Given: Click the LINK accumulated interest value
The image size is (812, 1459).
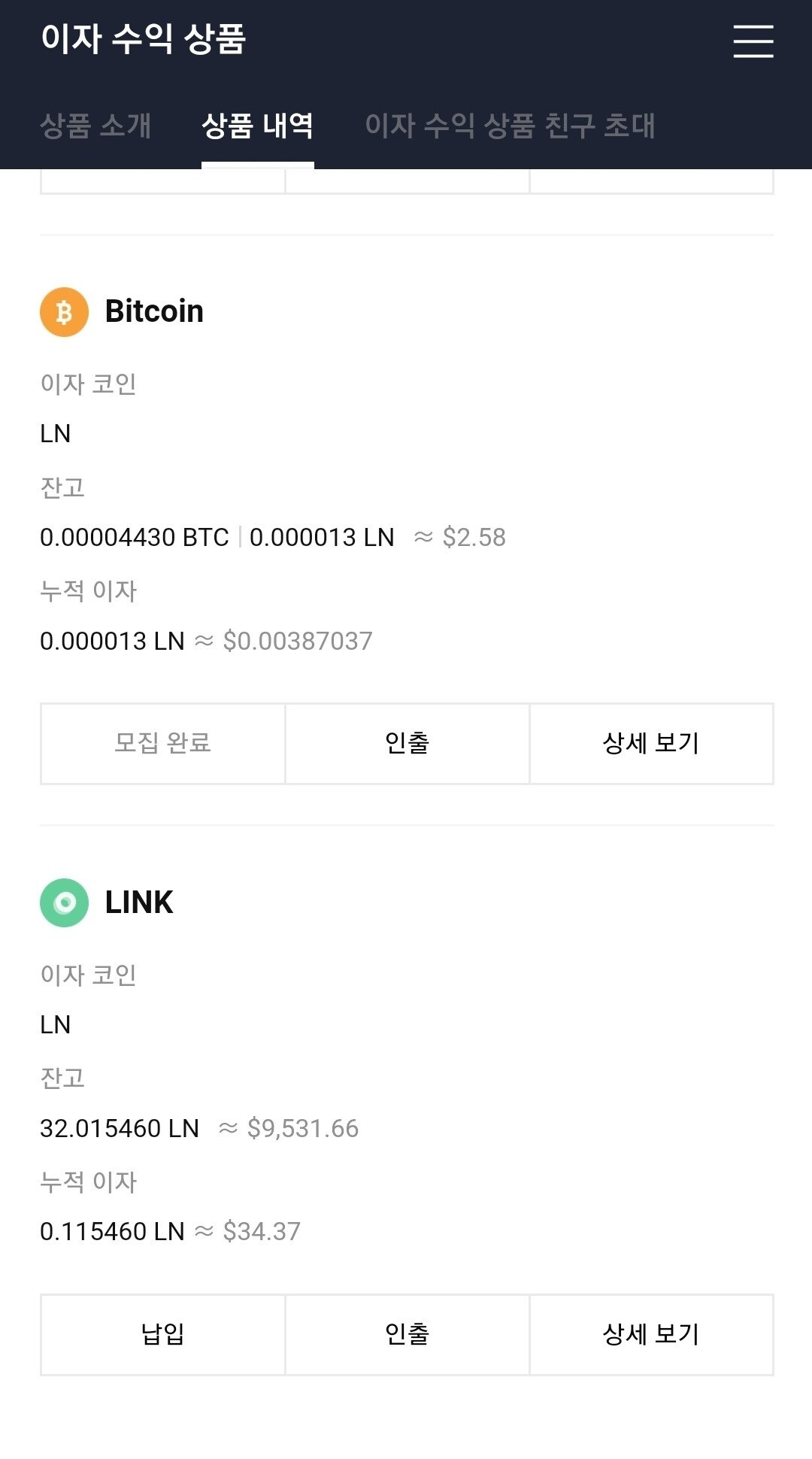Looking at the screenshot, I should coord(113,1232).
